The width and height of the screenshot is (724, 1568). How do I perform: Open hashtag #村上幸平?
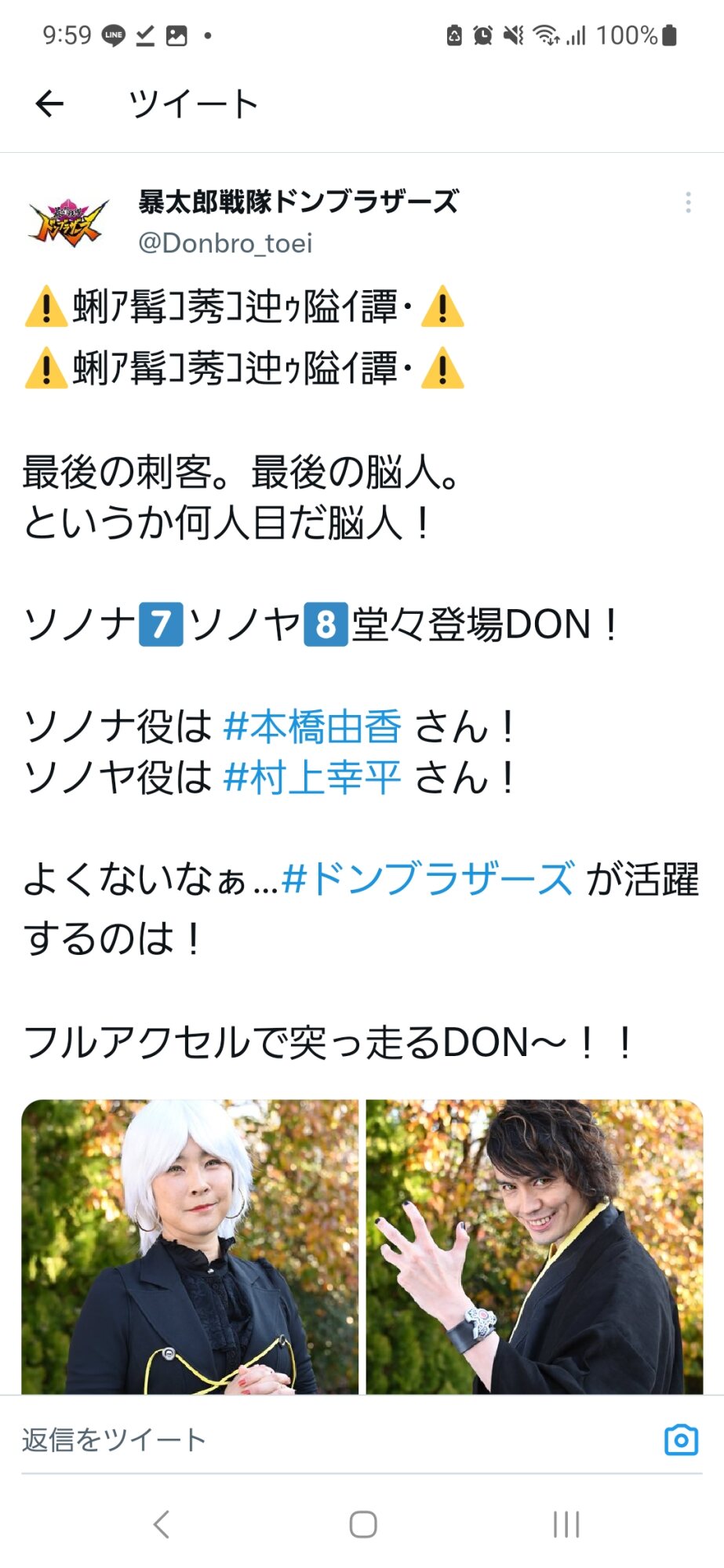[312, 778]
